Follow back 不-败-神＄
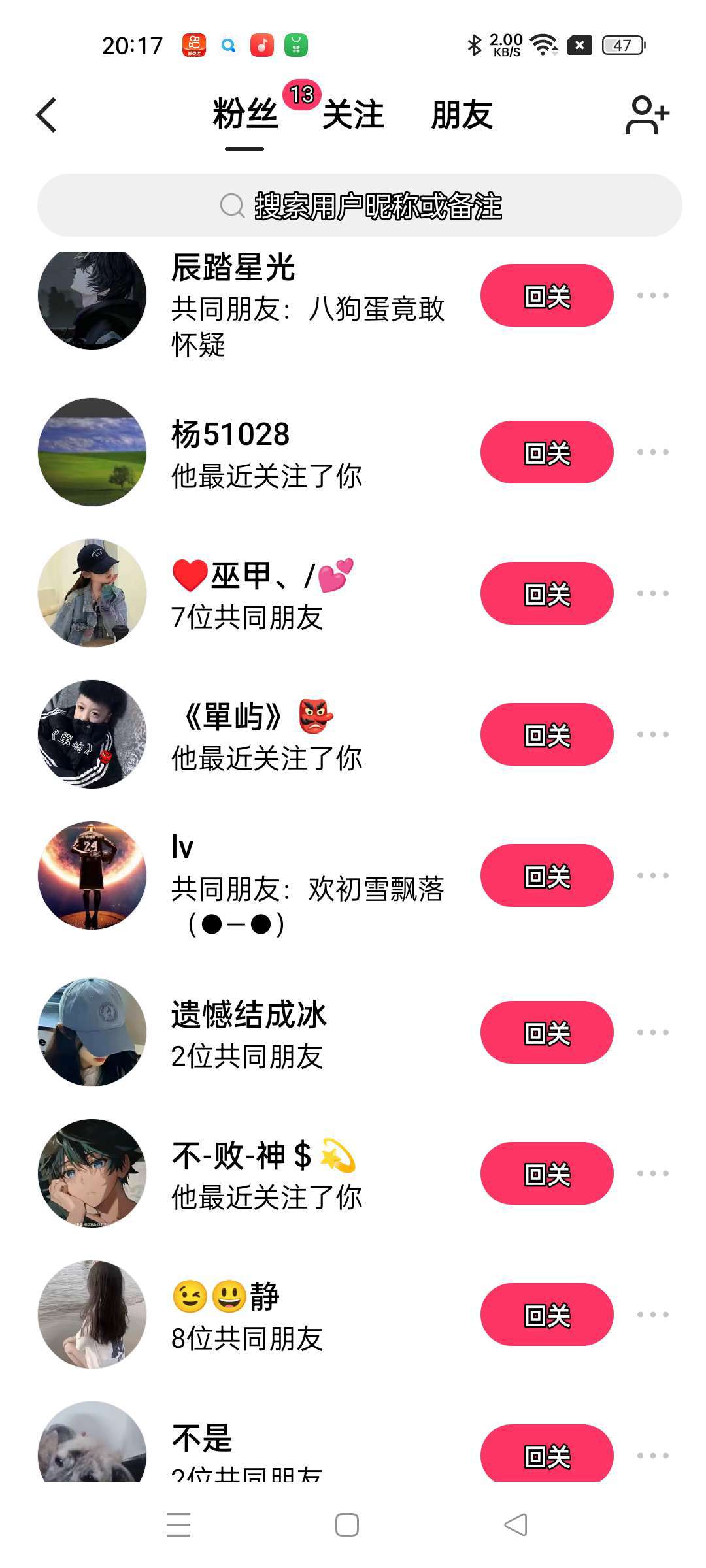The height and width of the screenshot is (1568, 706). (546, 1174)
